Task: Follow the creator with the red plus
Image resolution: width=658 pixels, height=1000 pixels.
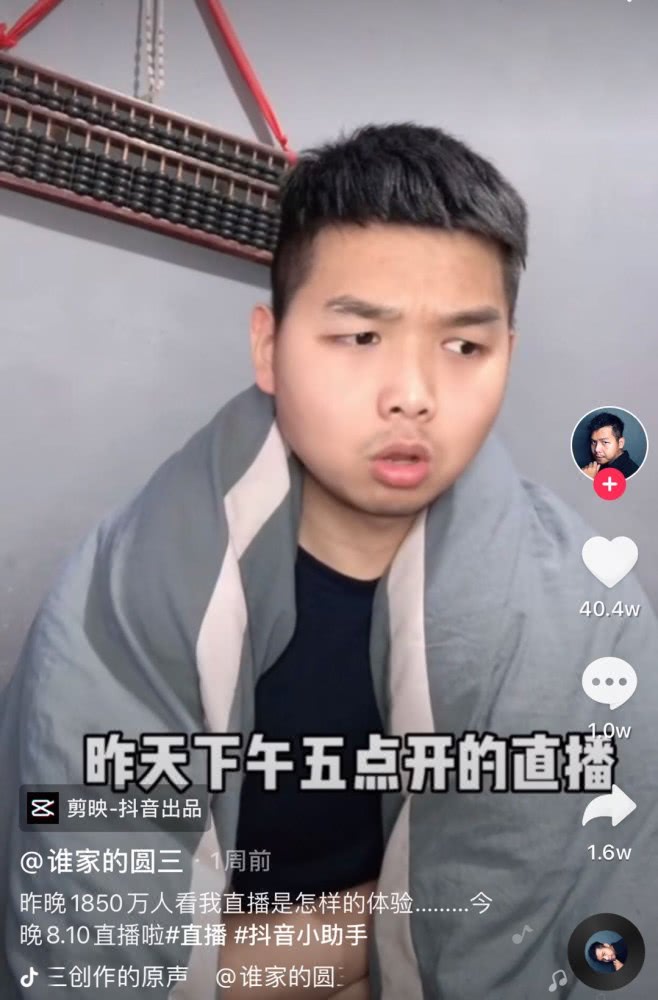Action: click(x=609, y=486)
